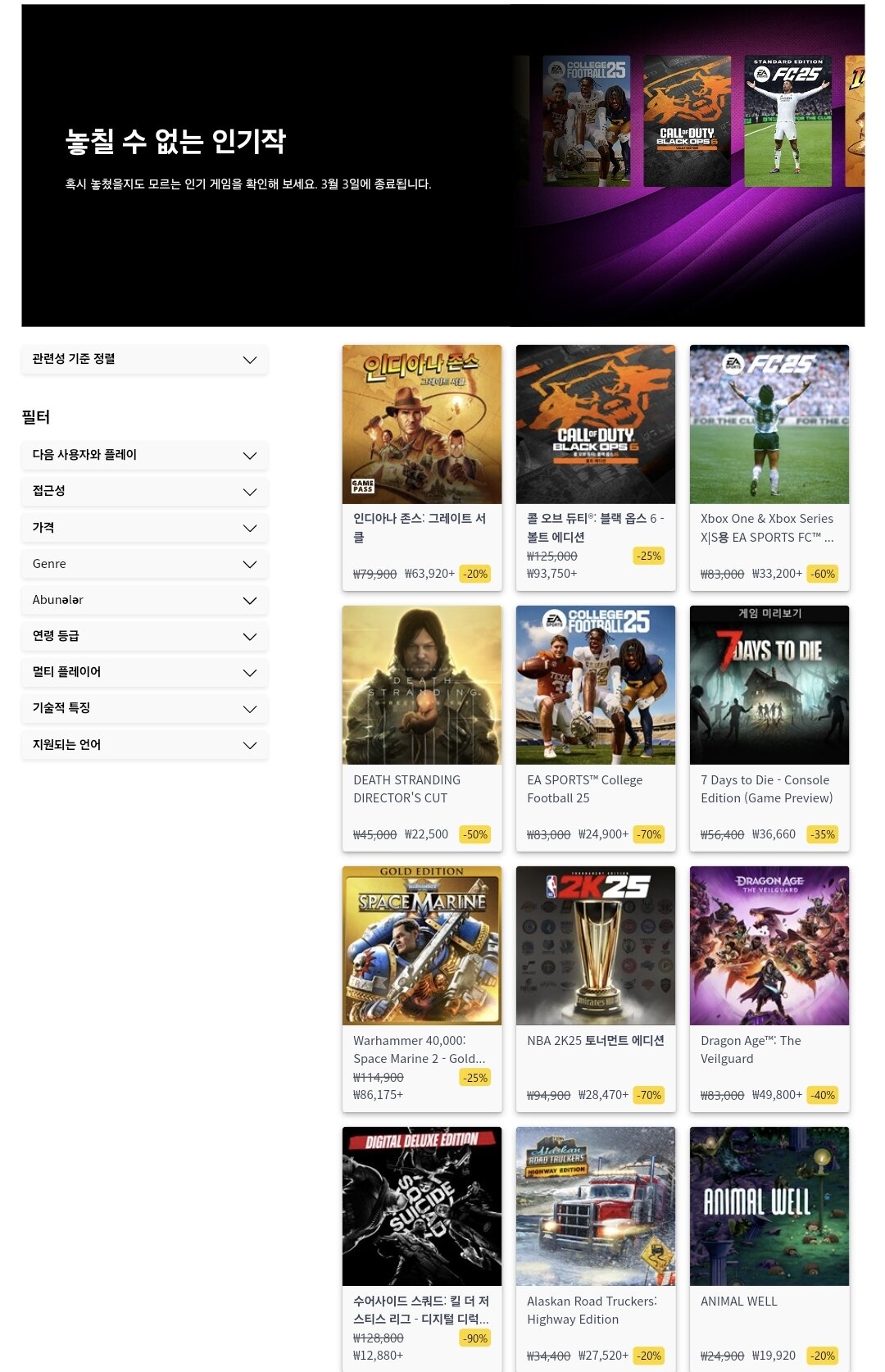885x1372 pixels.
Task: Expand the 멀티 플레이어 filter
Action: pos(144,672)
